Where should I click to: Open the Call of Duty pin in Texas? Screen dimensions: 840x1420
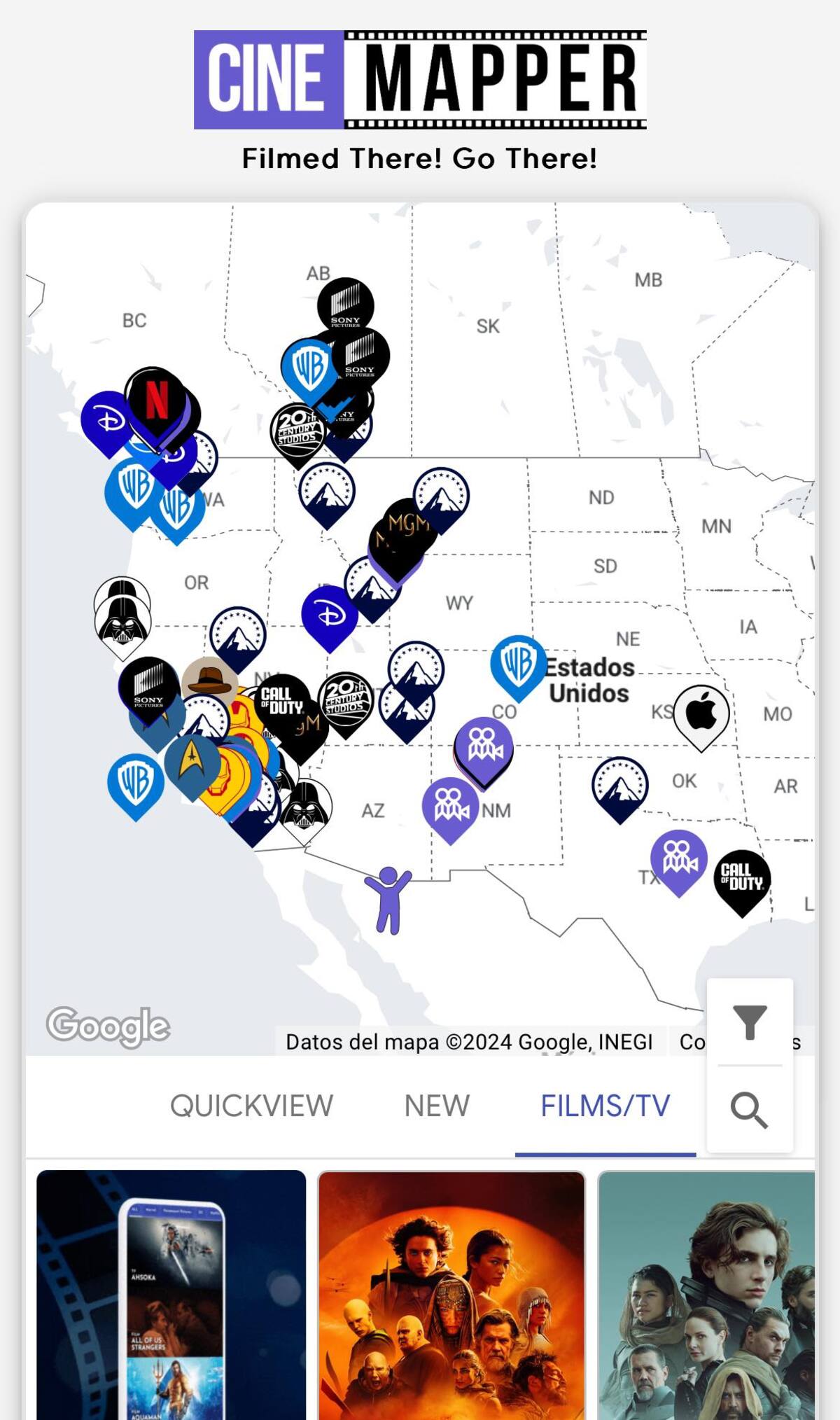(742, 877)
